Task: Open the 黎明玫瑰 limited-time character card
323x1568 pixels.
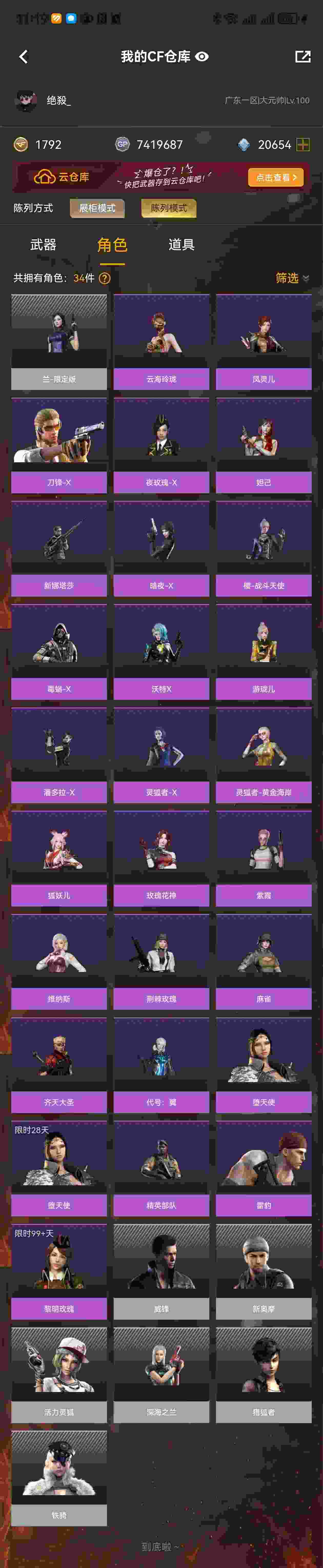Action: [59, 1271]
